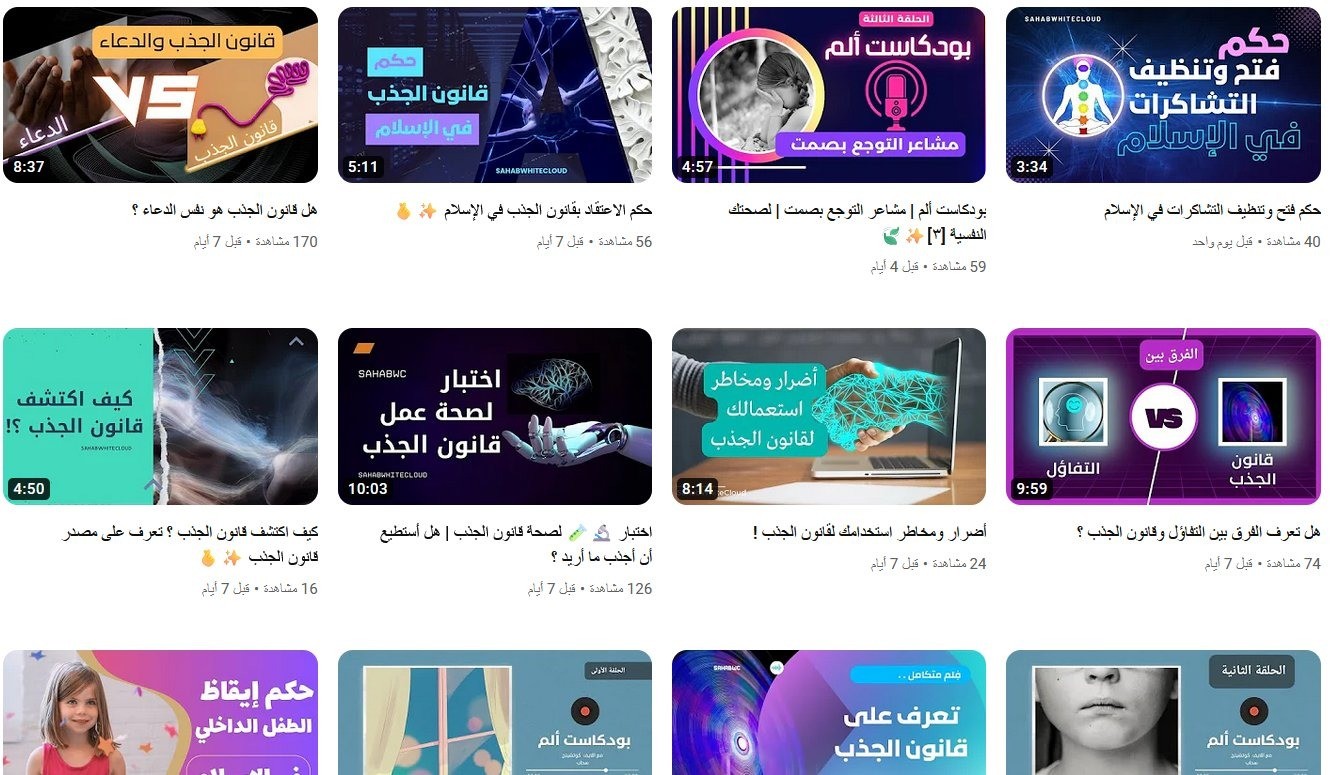This screenshot has width=1336, height=775.
Task: Play 'اختبار لصحة قانون الجذب' video
Action: (x=495, y=416)
